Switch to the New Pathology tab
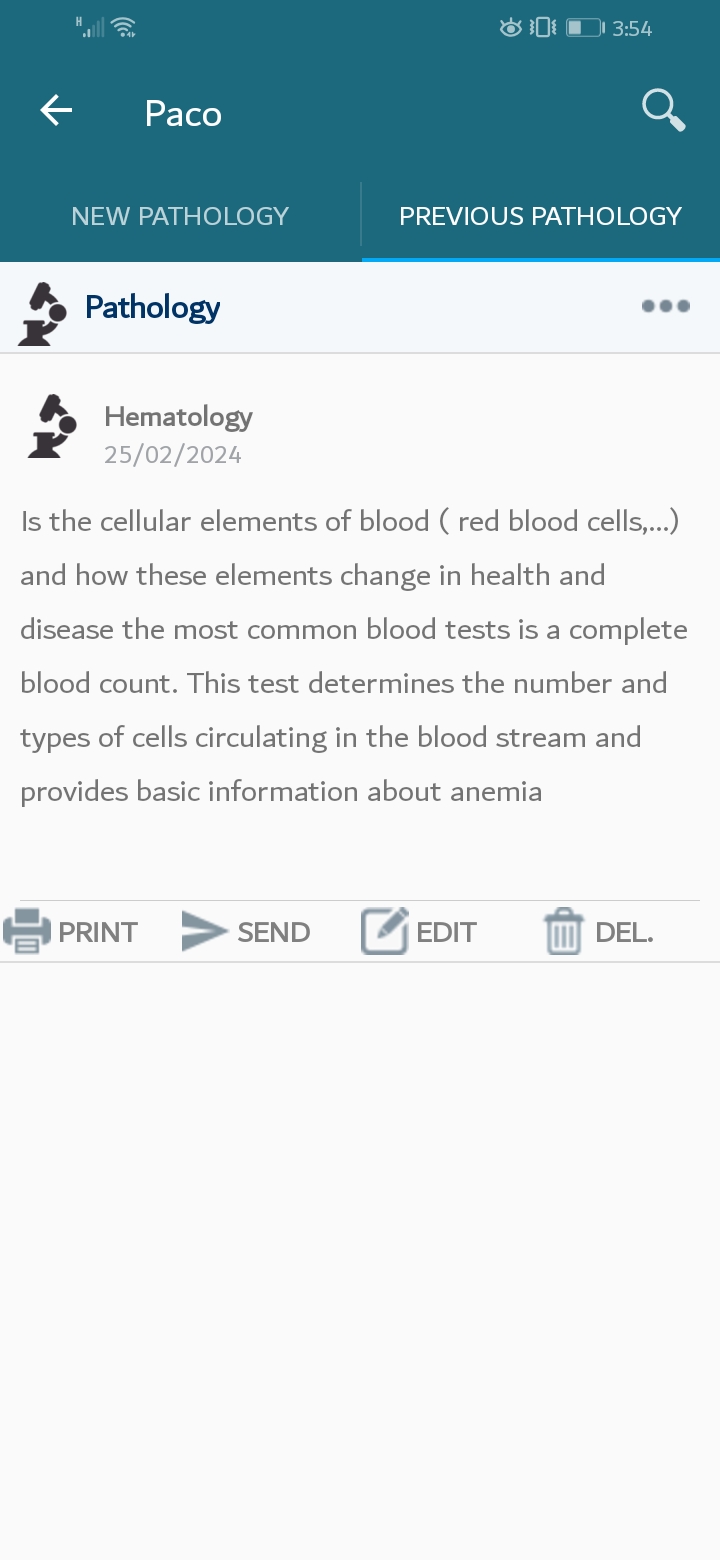Image resolution: width=720 pixels, height=1560 pixels. coord(180,216)
